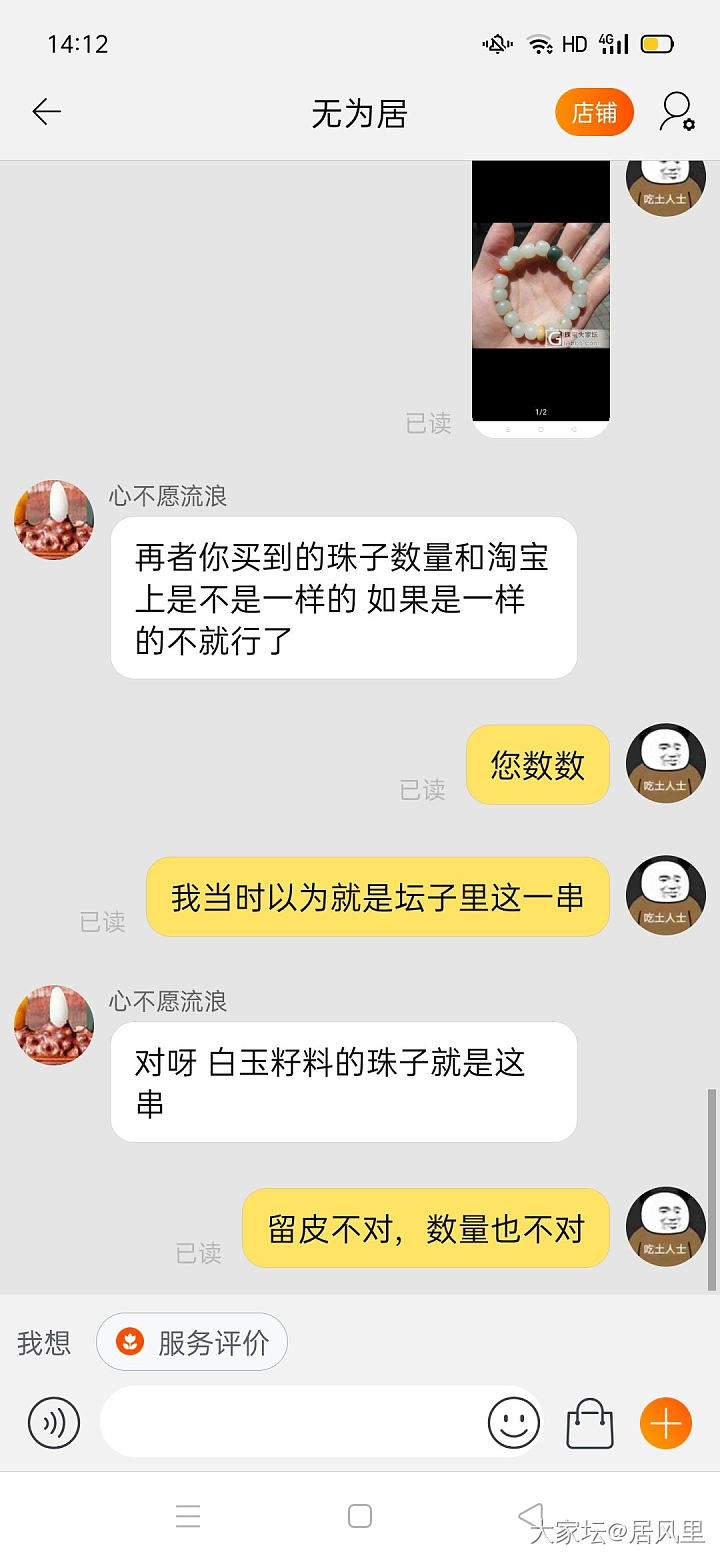Tap the 服务评价 chip
The image size is (720, 1560).
point(192,1342)
